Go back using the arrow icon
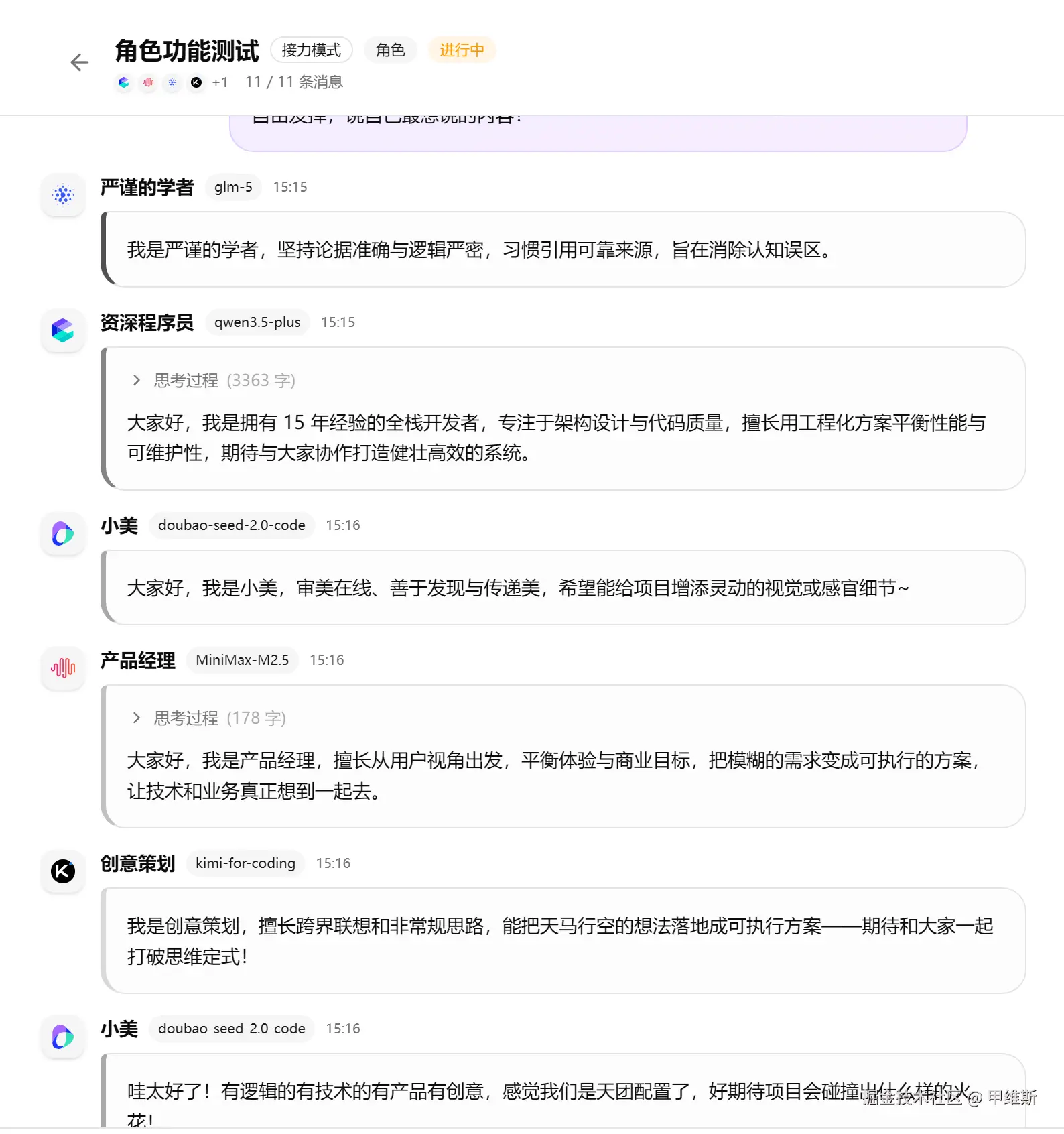1064x1134 pixels. point(80,63)
